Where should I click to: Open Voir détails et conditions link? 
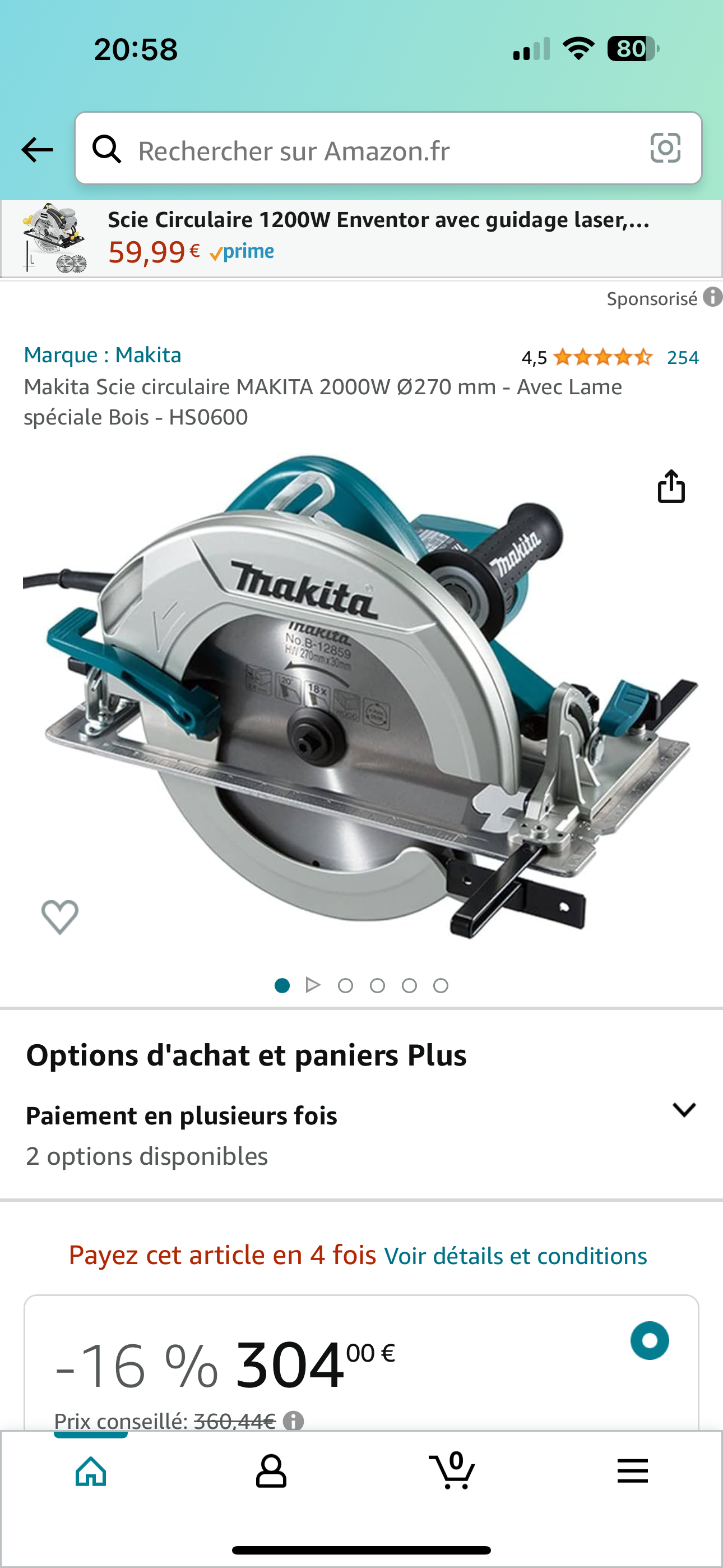click(516, 1256)
